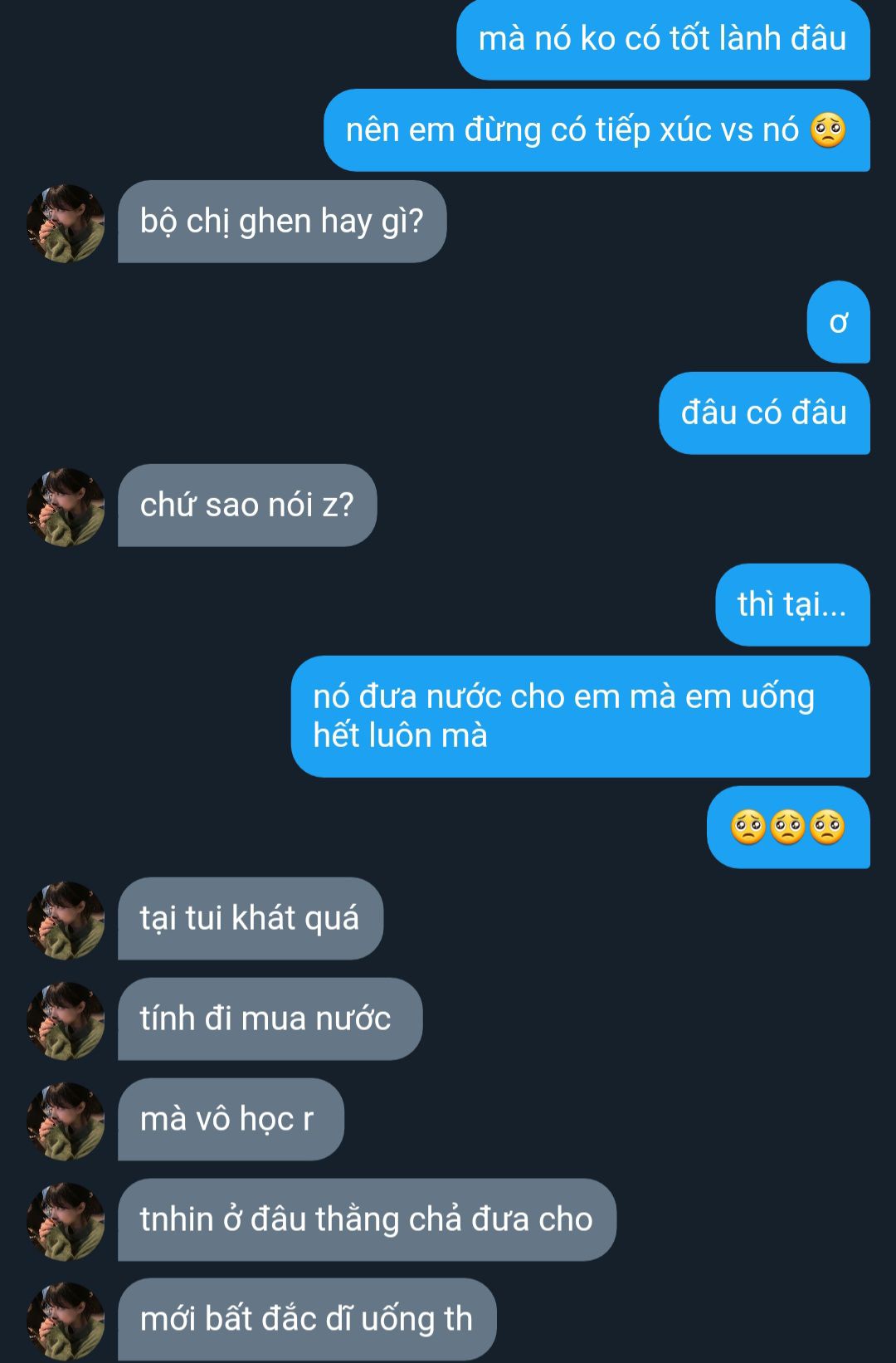Open sender's avatar beside "bộ chị ghen hay gì?"

pyautogui.click(x=66, y=223)
